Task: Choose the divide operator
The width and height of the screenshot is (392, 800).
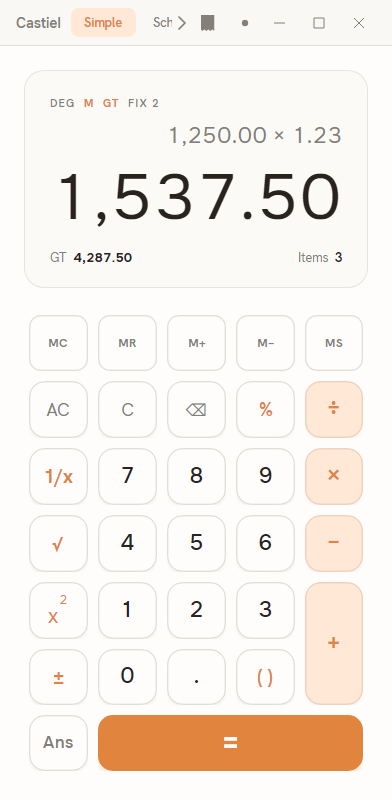Action: 334,409
